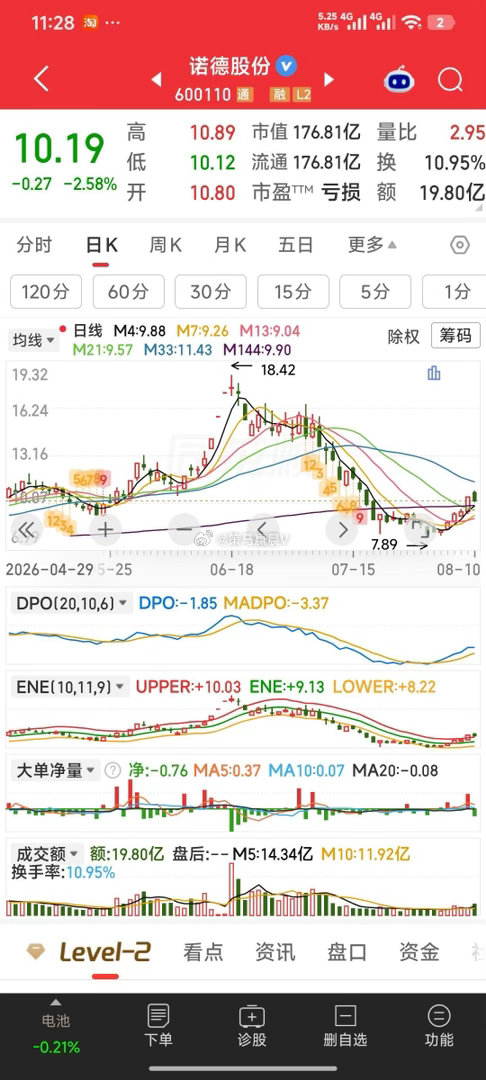
Task: Open the 功能 menu
Action: pyautogui.click(x=439, y=1026)
